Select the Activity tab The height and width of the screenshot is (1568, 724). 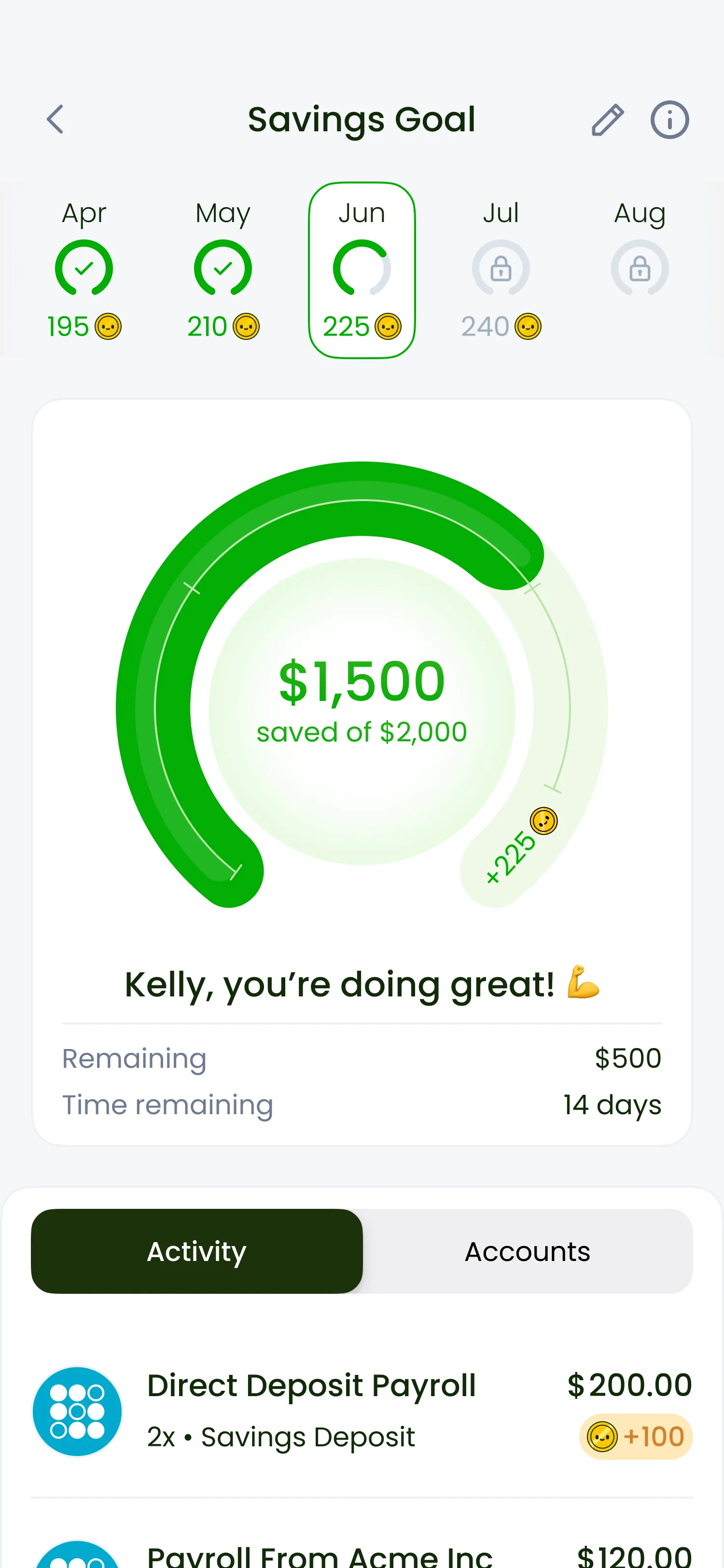pos(196,1251)
